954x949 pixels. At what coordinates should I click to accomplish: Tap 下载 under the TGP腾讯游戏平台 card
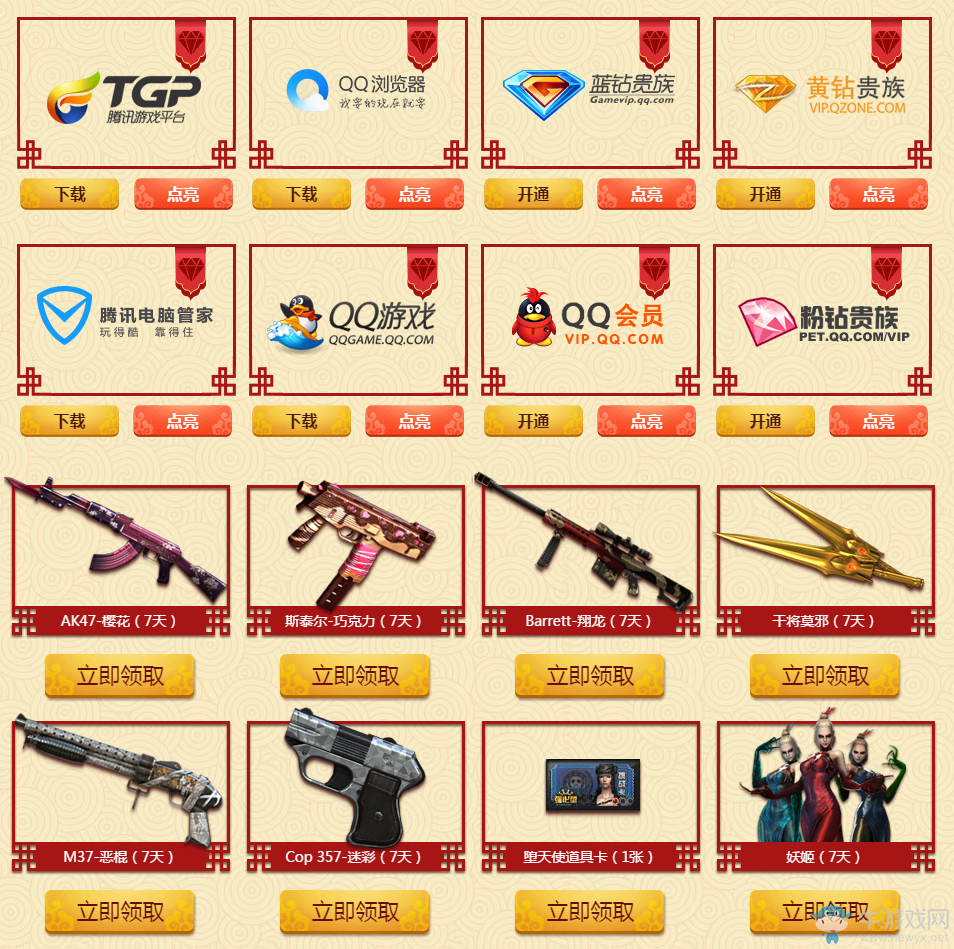(70, 194)
